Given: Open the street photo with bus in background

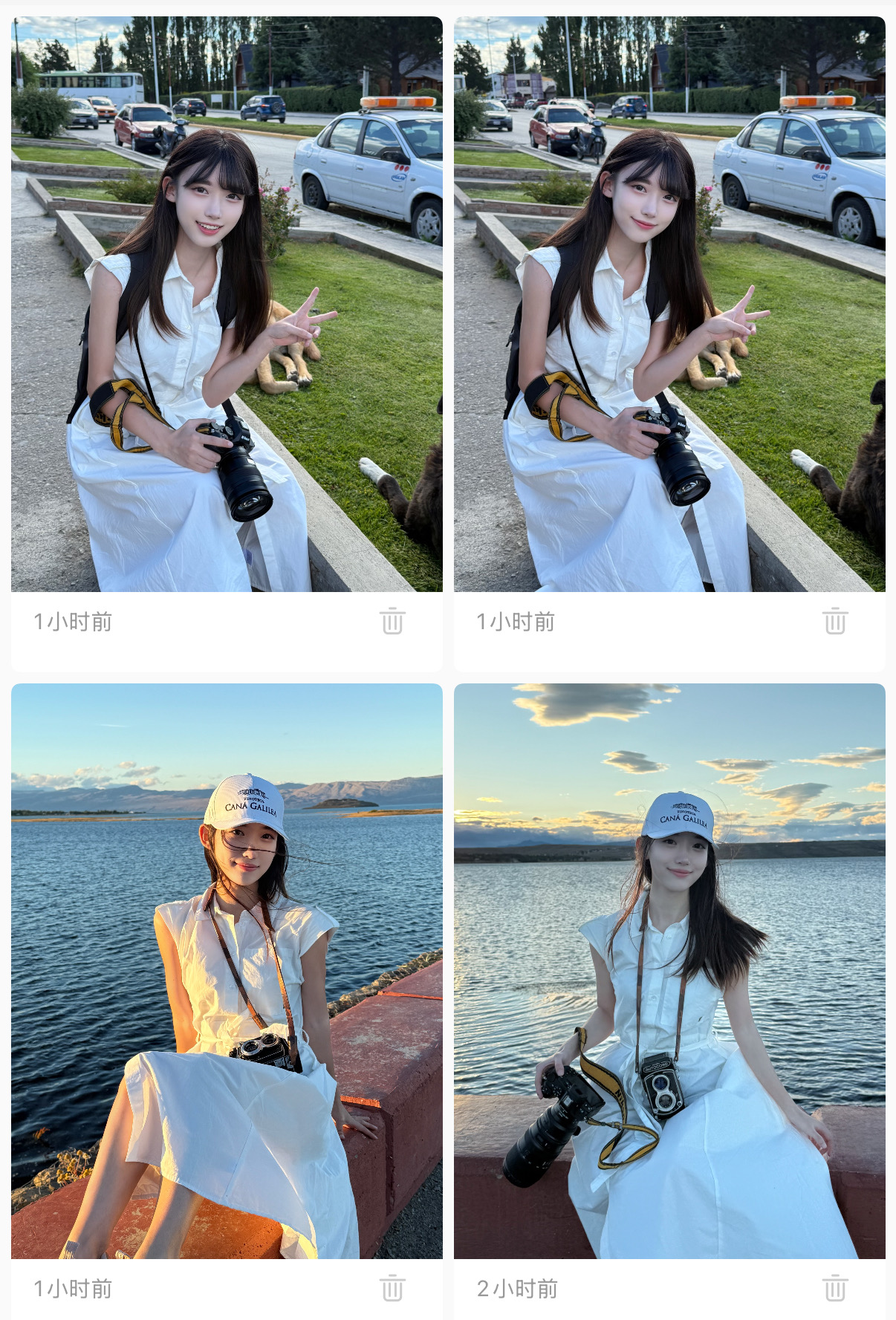Looking at the screenshot, I should (227, 304).
